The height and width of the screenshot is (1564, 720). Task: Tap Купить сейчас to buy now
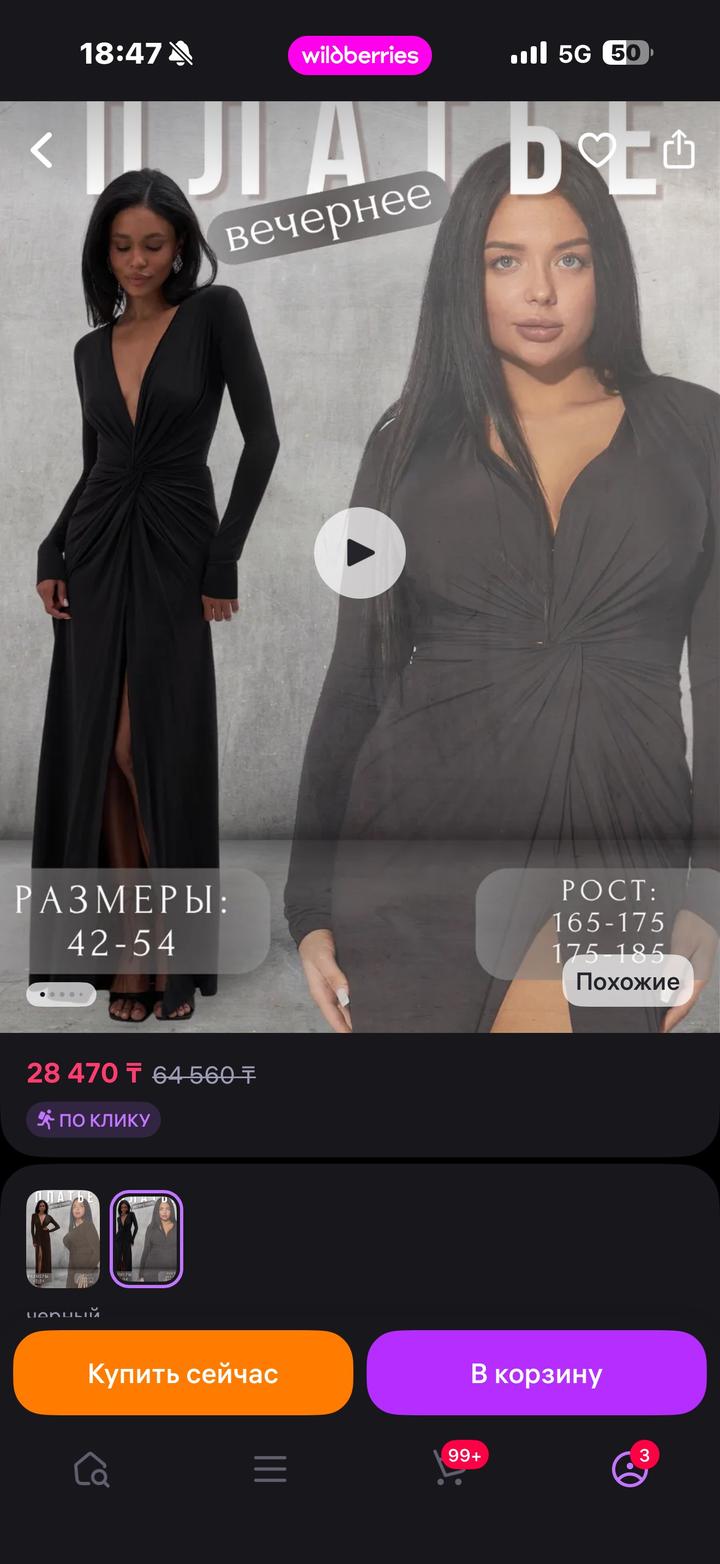pos(183,1373)
